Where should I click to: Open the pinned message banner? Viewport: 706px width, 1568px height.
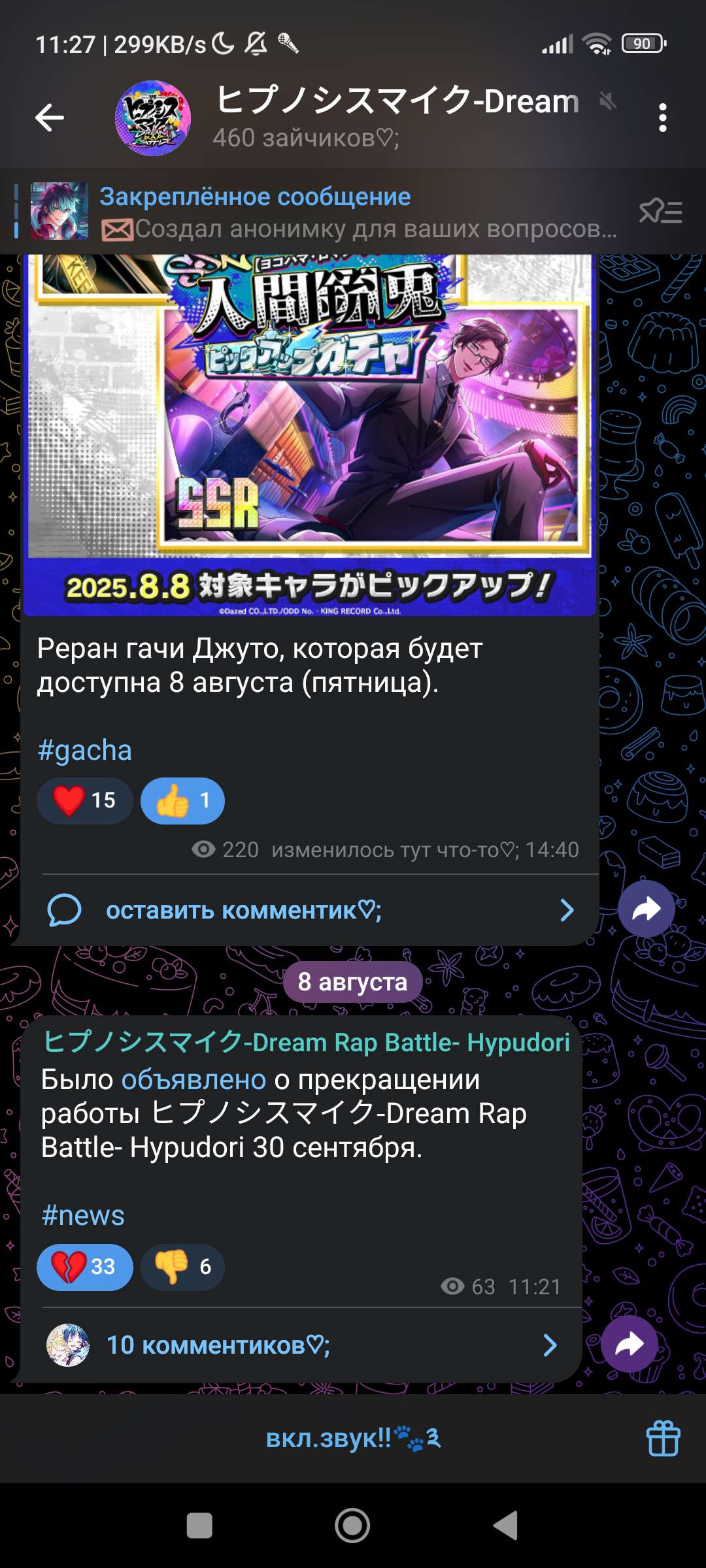tap(327, 212)
